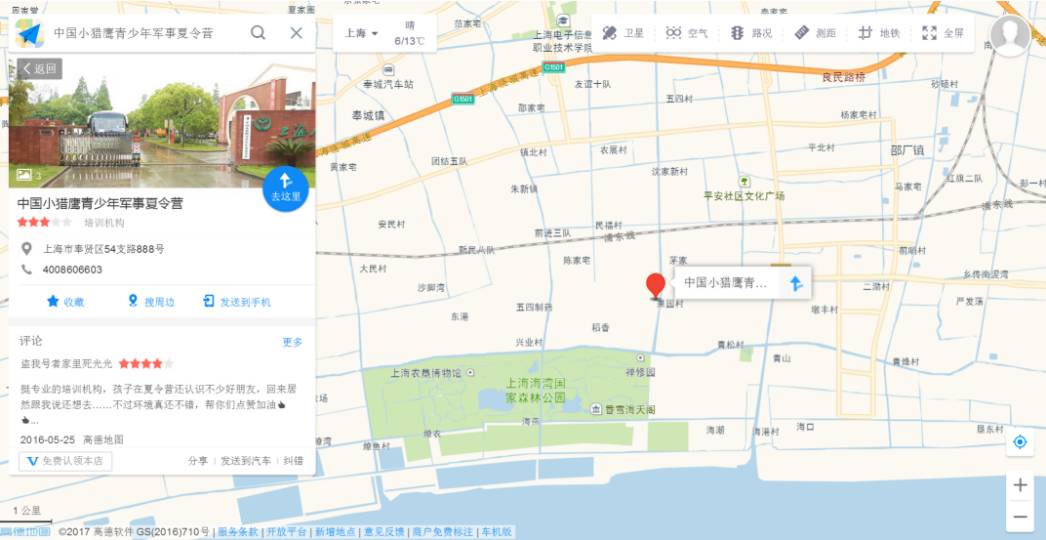Send location with 发送到手机

click(236, 301)
